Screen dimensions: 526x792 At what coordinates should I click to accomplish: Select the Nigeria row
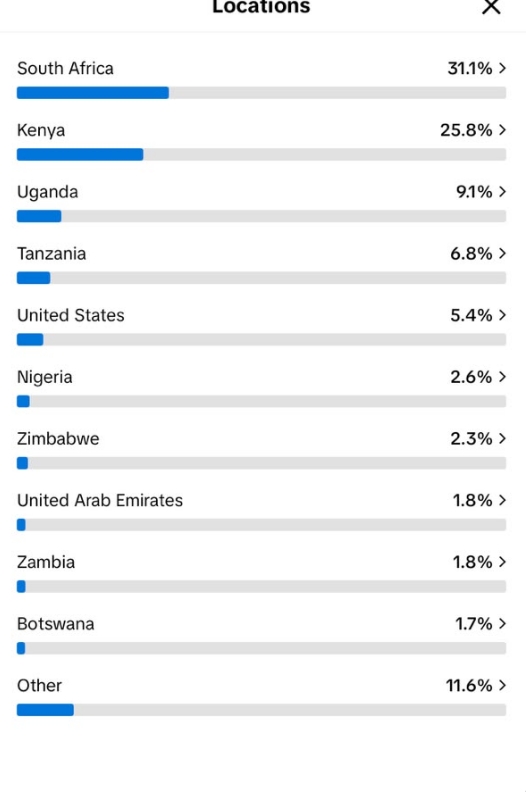(x=261, y=387)
